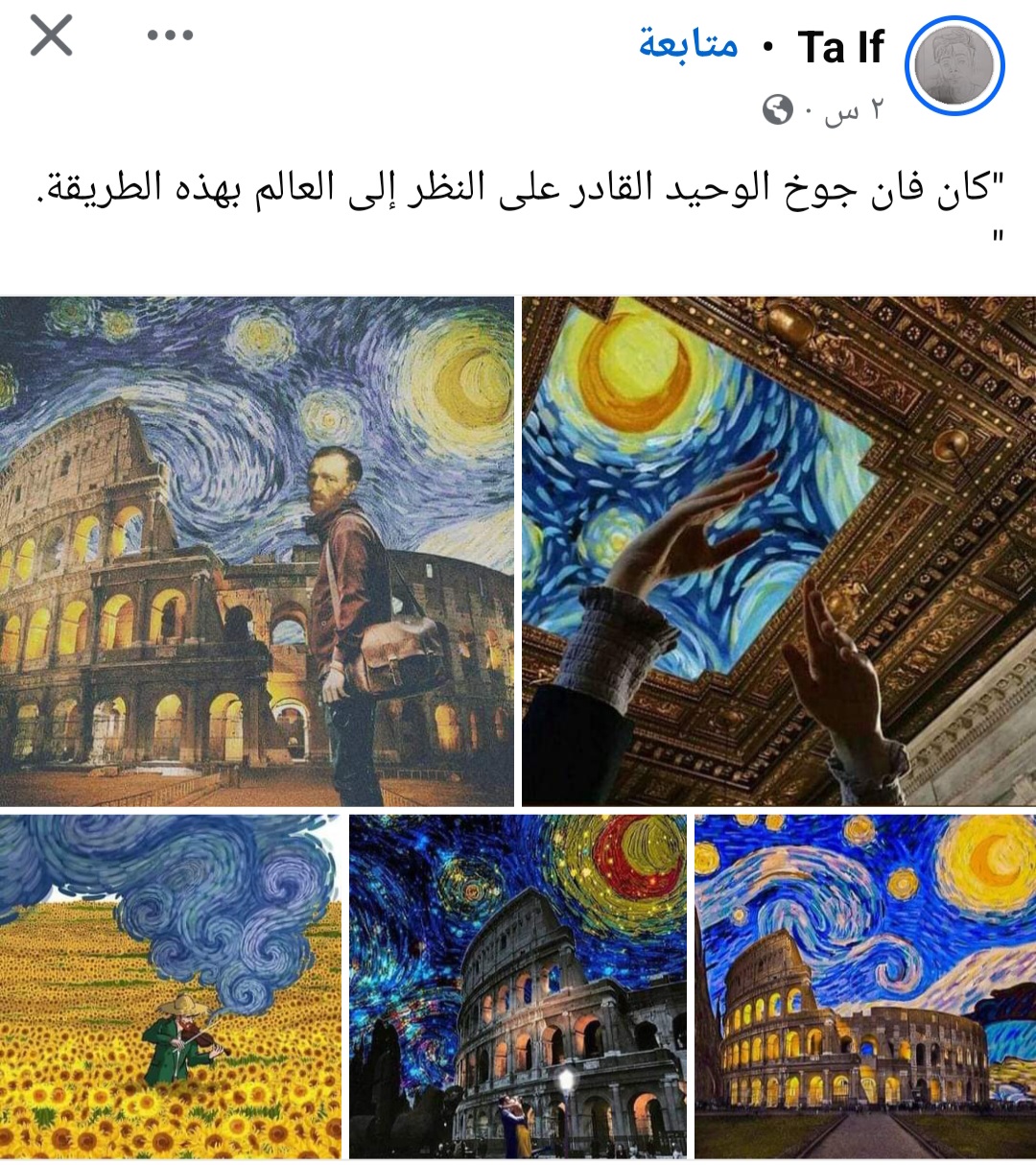This screenshot has height=1165, width=1036.
Task: Open the three-dot post options menu
Action: [x=170, y=36]
